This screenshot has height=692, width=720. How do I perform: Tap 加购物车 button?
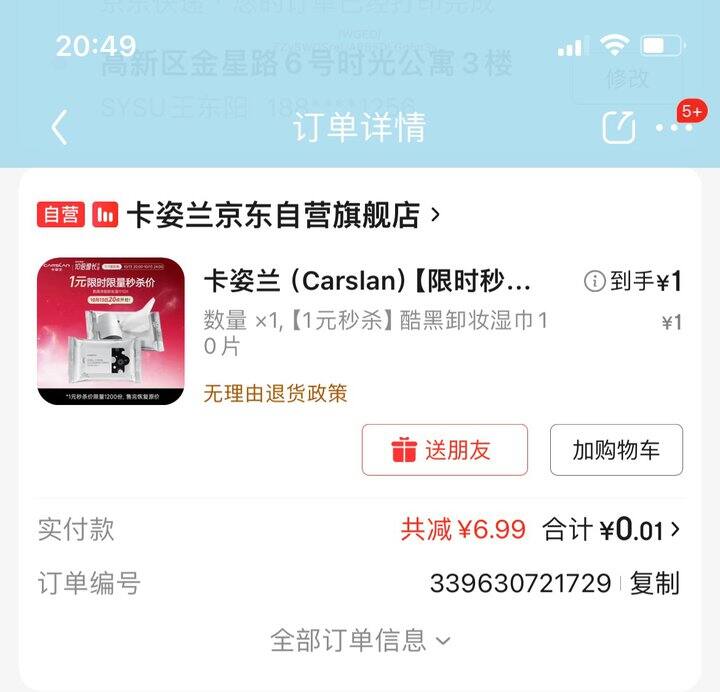[x=616, y=450]
